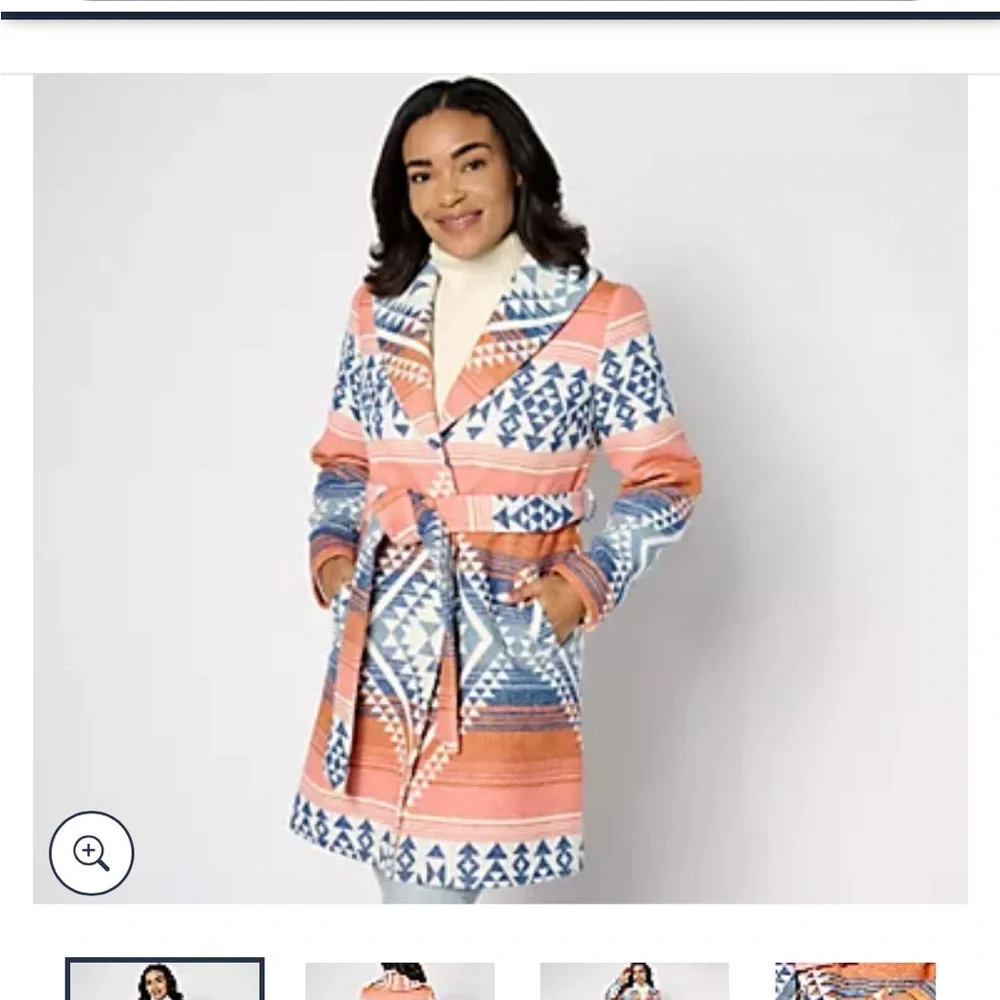Show the third thumbnail image of the model
This screenshot has width=1000, height=1000.
[634, 981]
